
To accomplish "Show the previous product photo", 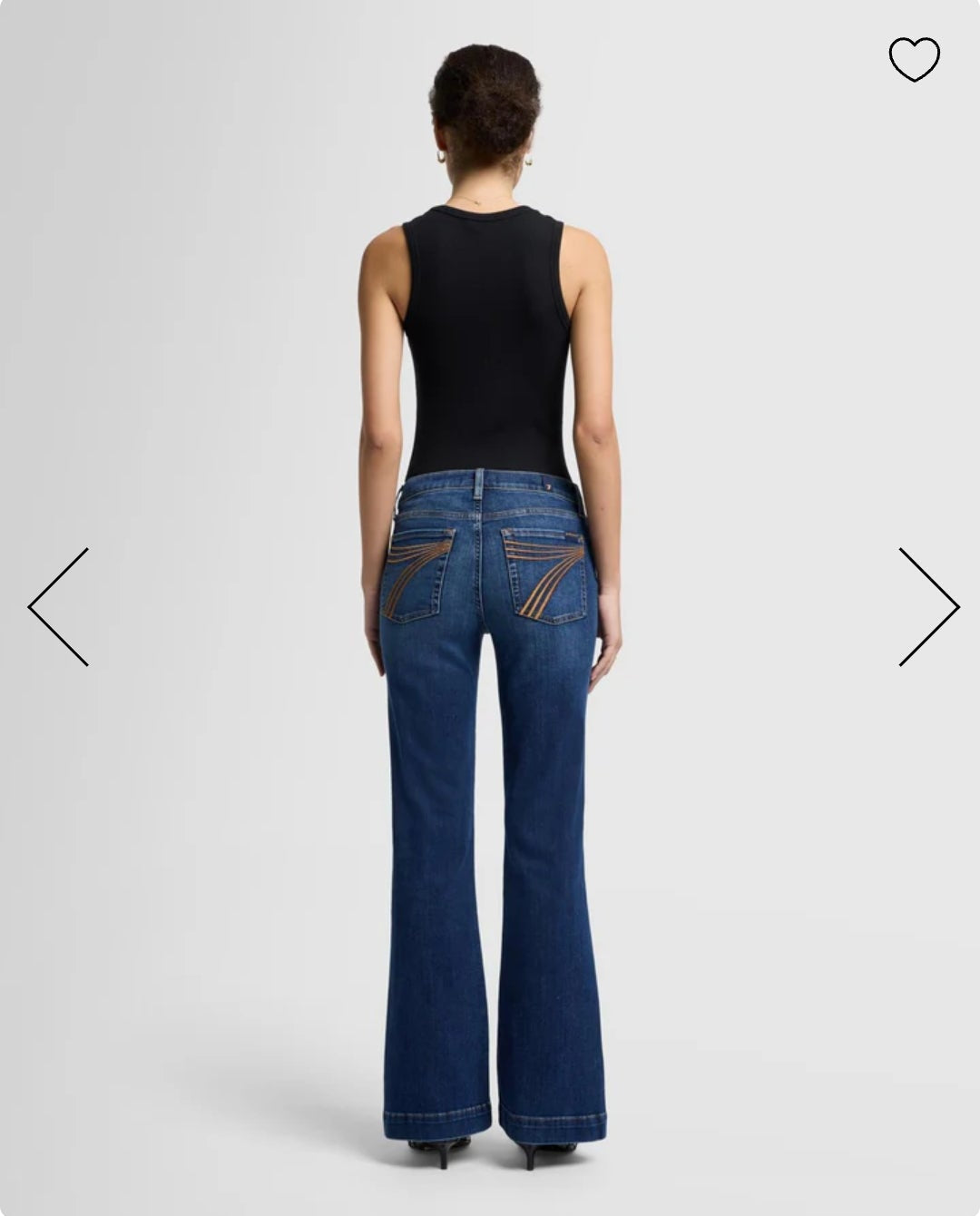I will click(x=58, y=606).
